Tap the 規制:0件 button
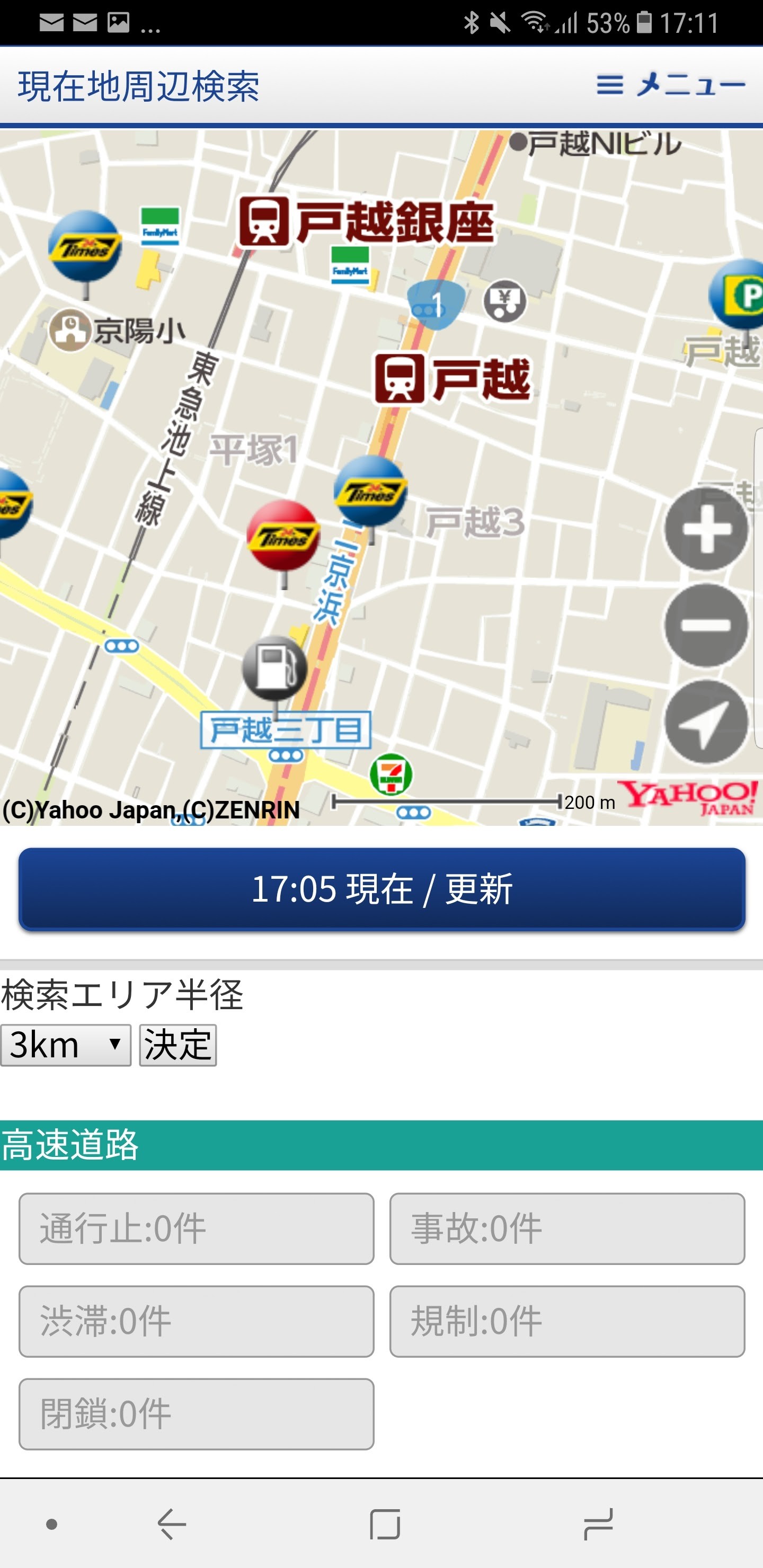The width and height of the screenshot is (763, 1568). pos(567,1321)
